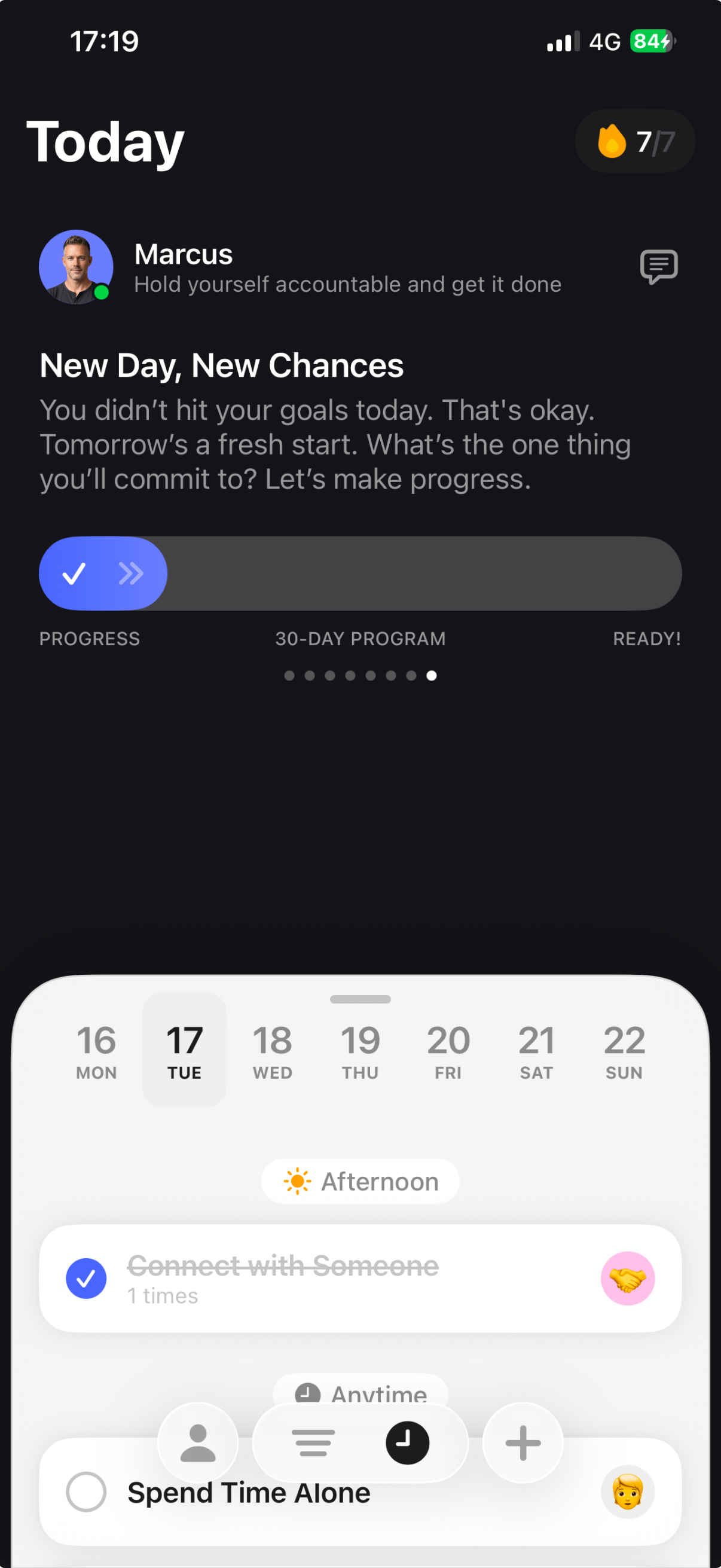Screen dimensions: 721x1568
Task: Tap the flame streak counter showing 7/7
Action: (x=634, y=141)
